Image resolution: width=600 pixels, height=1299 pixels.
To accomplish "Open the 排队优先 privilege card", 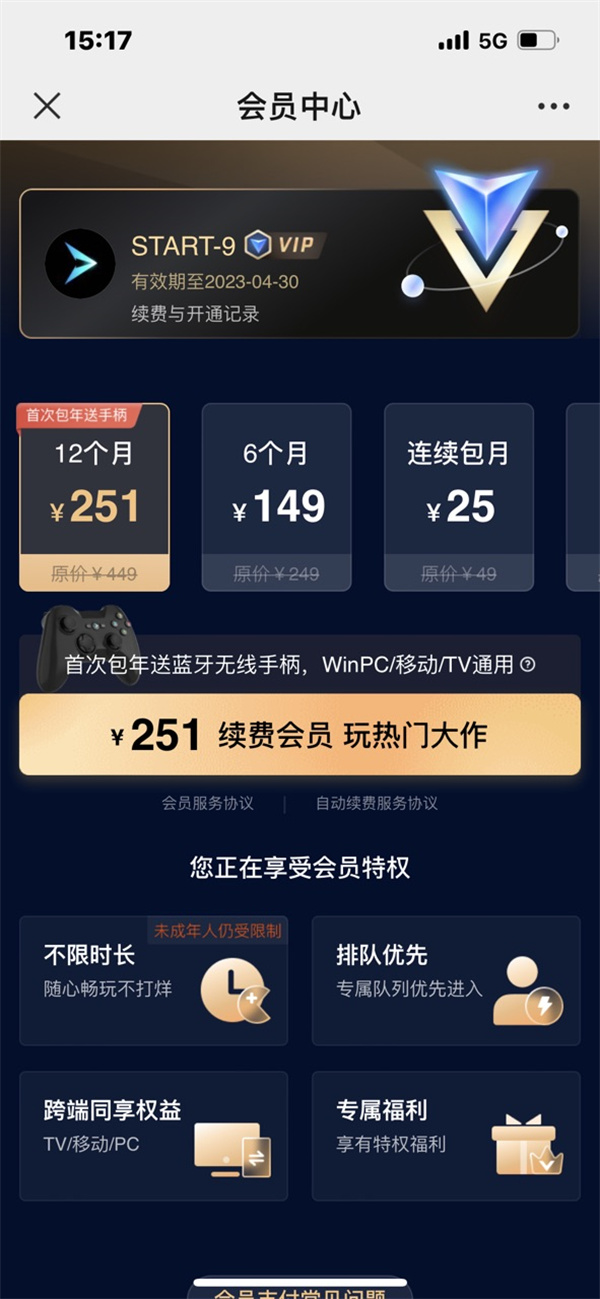I will [x=445, y=980].
